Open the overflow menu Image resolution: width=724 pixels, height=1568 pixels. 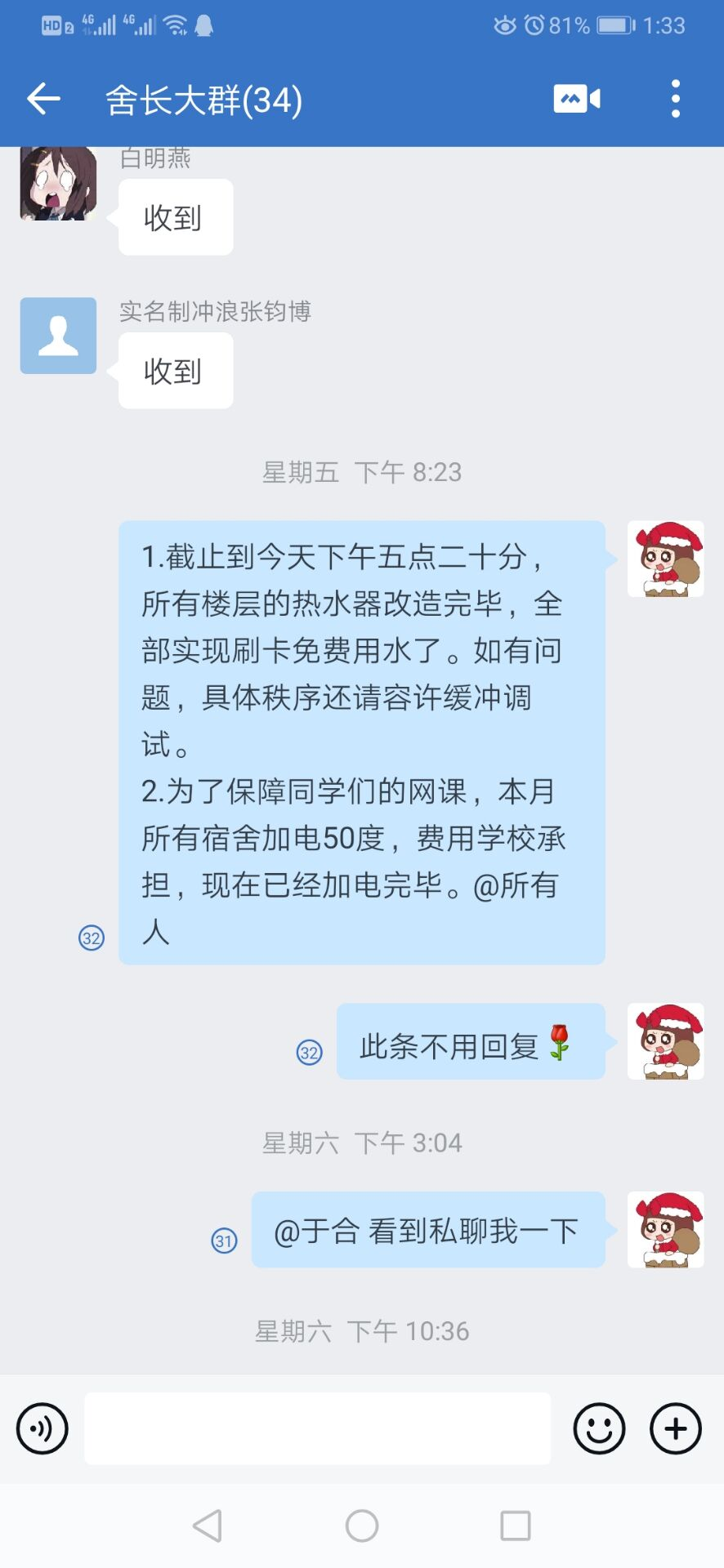[x=675, y=100]
